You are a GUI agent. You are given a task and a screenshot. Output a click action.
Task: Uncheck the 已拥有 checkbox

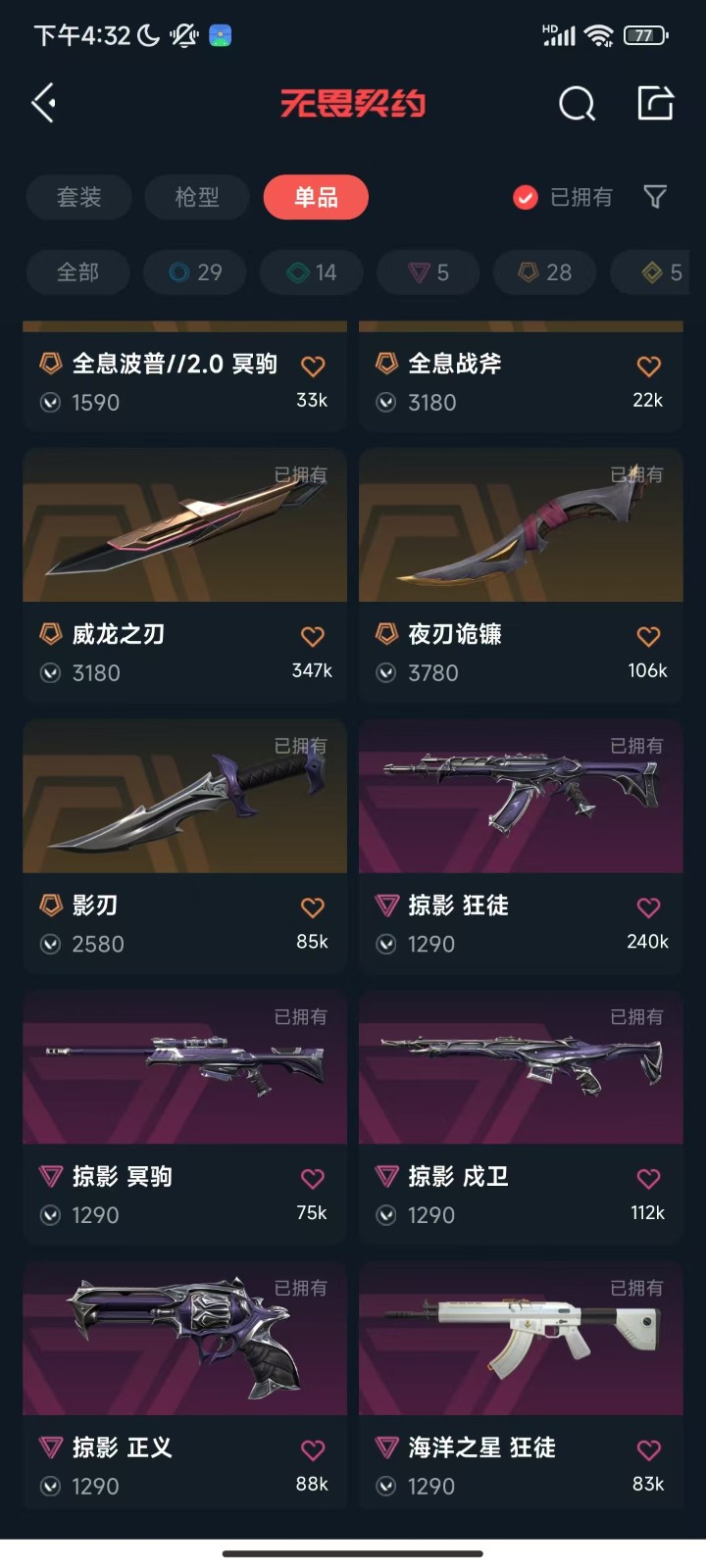(x=526, y=198)
